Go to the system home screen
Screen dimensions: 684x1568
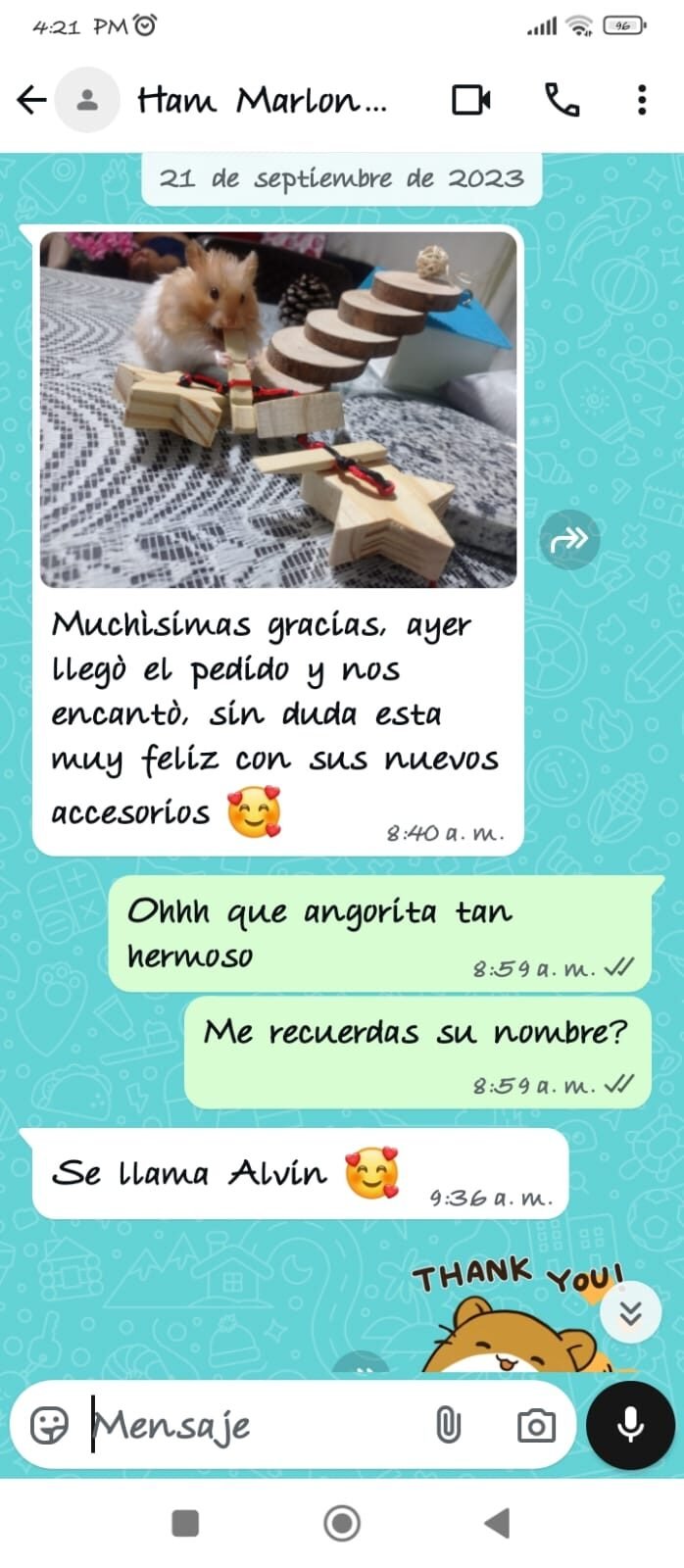[342, 1523]
